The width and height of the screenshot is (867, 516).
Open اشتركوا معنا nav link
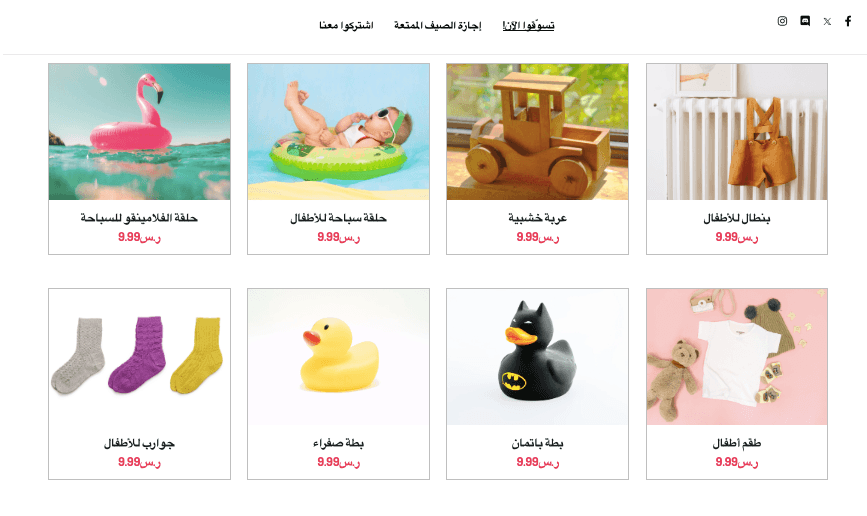click(x=346, y=25)
